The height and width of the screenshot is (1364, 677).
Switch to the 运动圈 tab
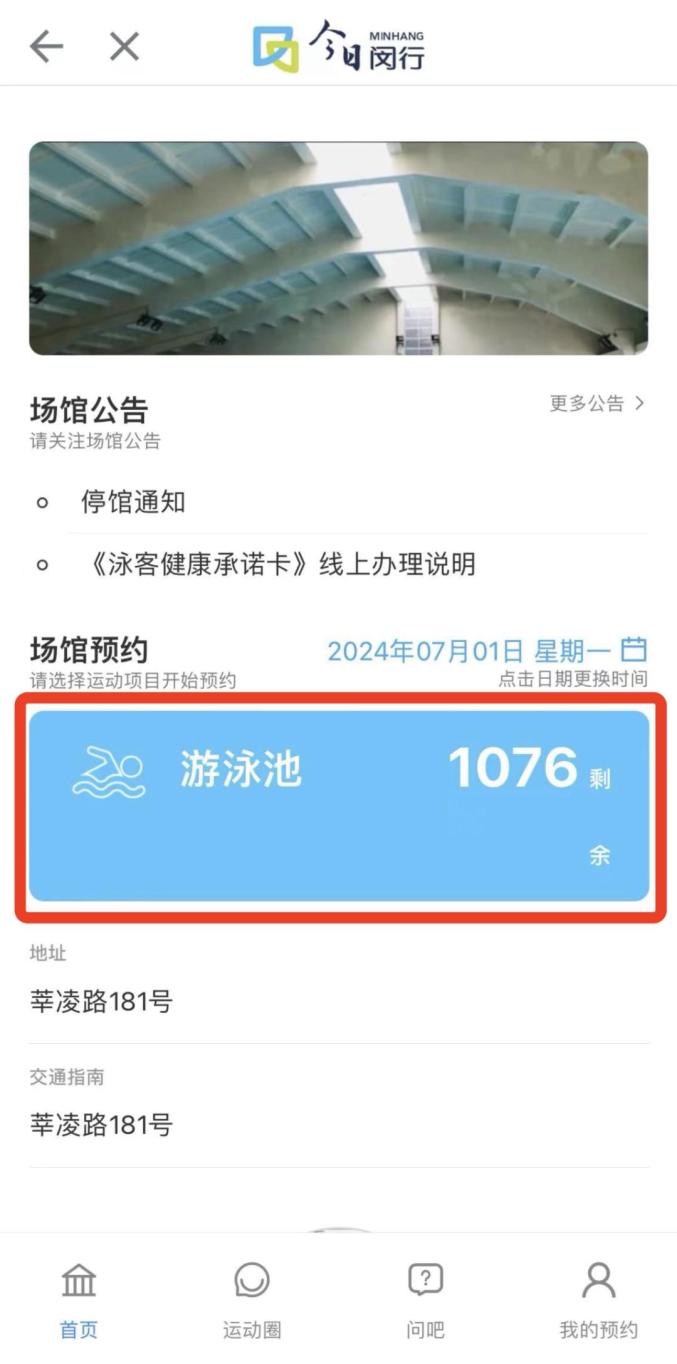(x=252, y=1299)
